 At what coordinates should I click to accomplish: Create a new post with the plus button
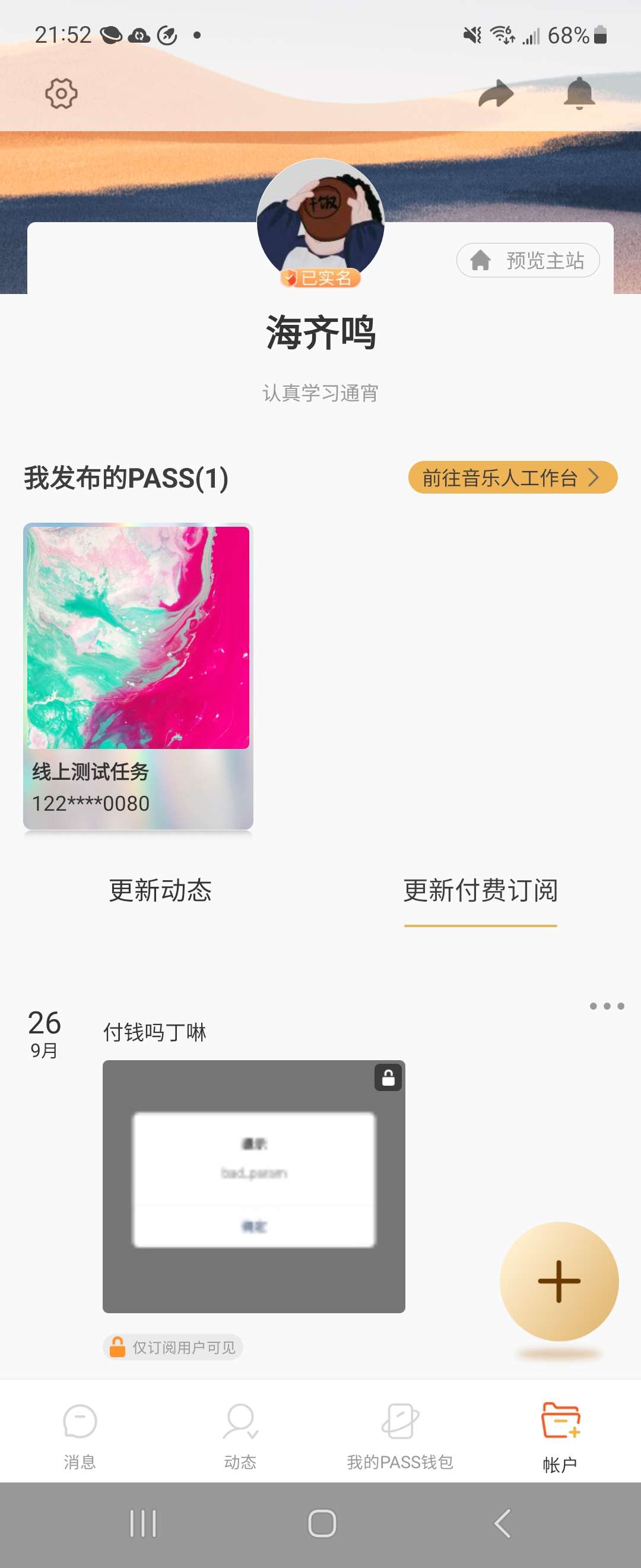click(x=559, y=1281)
